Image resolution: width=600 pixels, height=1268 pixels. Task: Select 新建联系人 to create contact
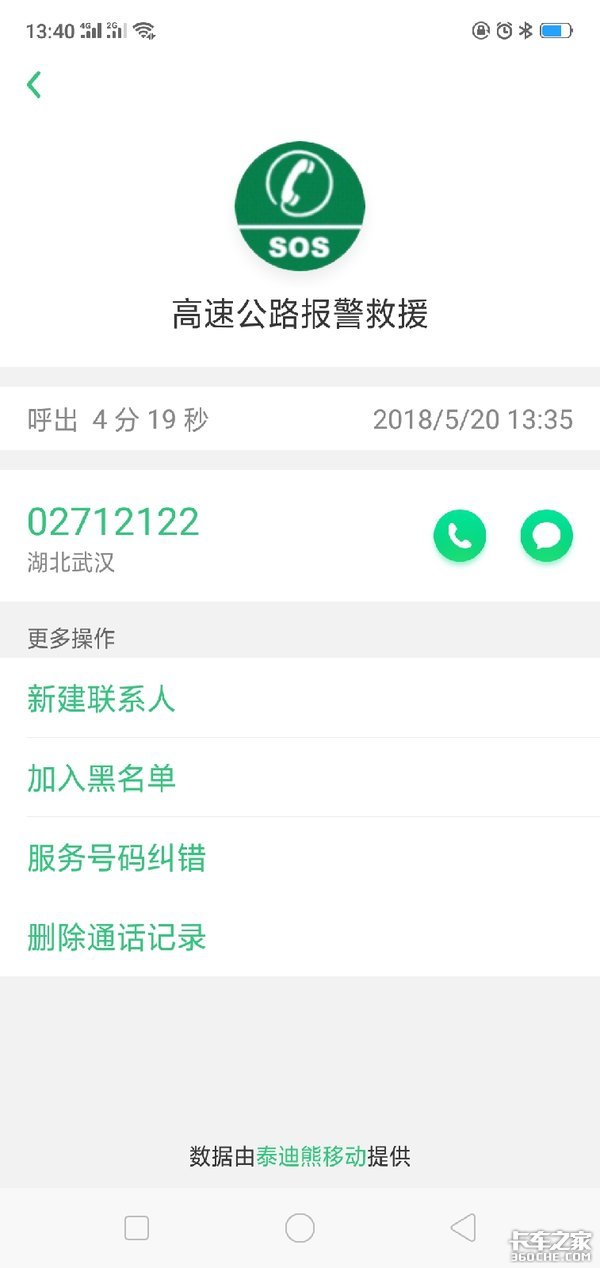coord(101,698)
